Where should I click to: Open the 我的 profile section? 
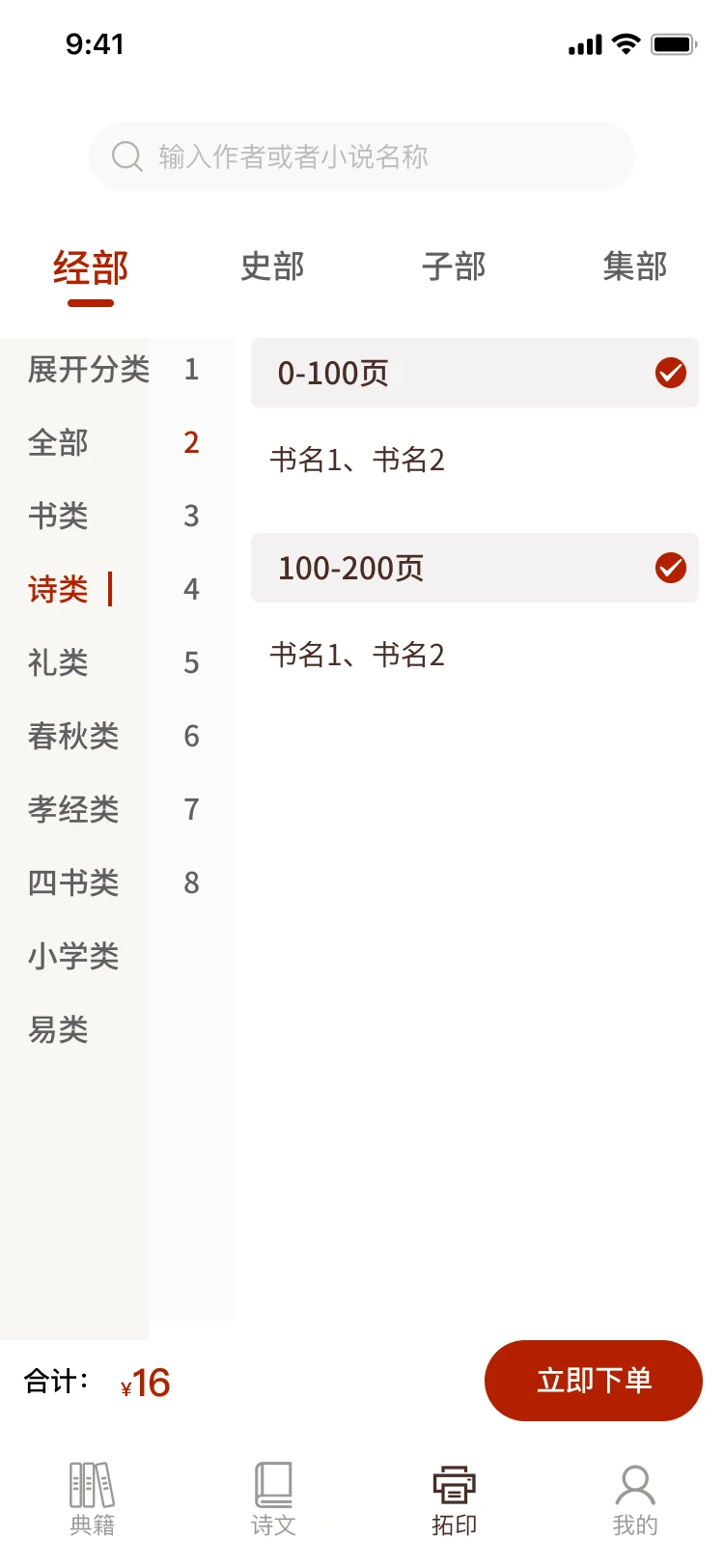pos(633,1495)
